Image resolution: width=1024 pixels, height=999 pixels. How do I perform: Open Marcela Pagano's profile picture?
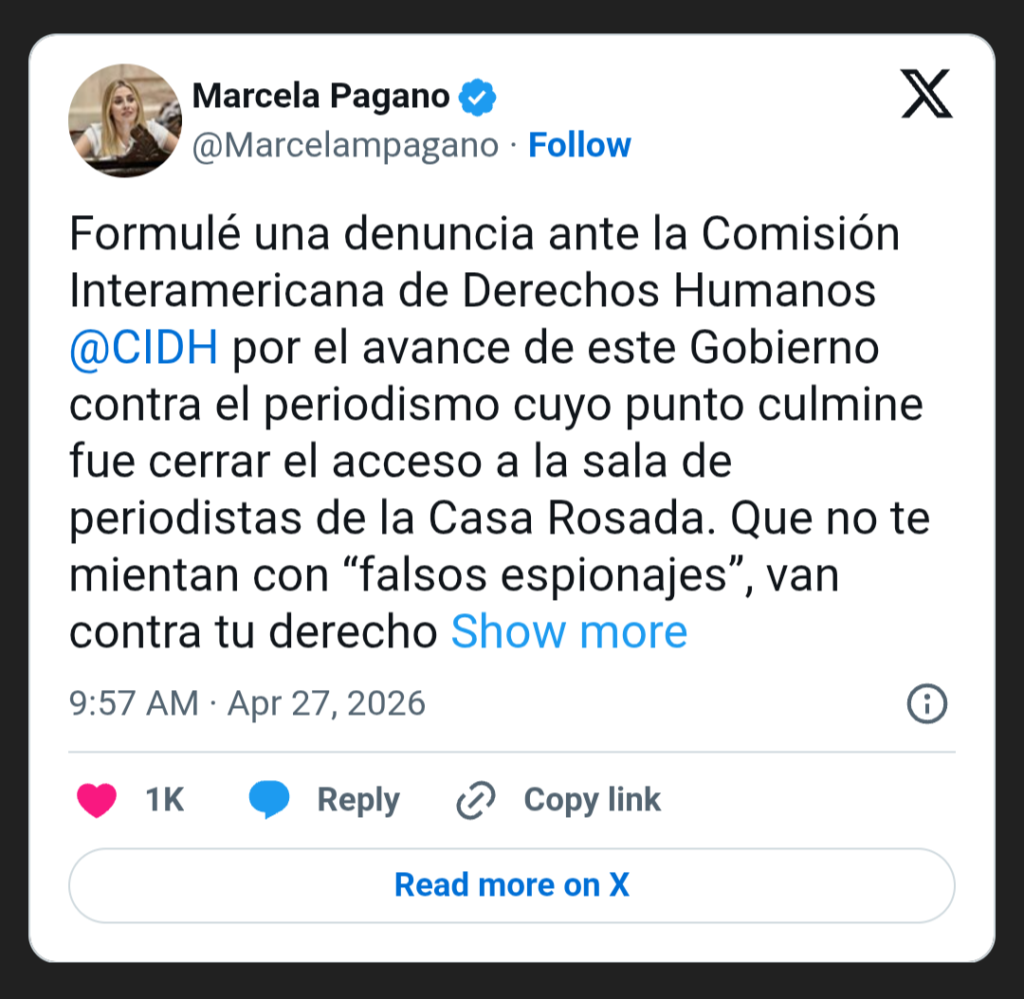click(125, 121)
